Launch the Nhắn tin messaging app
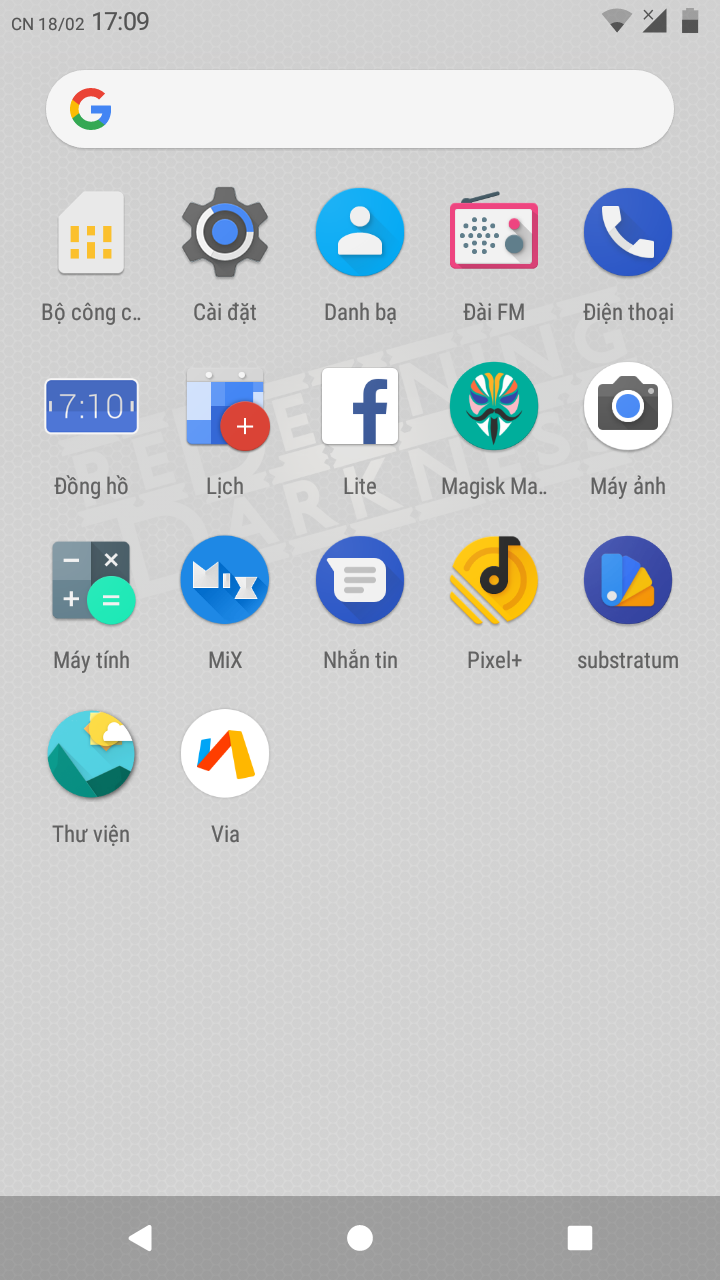Screen dimensions: 720x1280 point(360,581)
